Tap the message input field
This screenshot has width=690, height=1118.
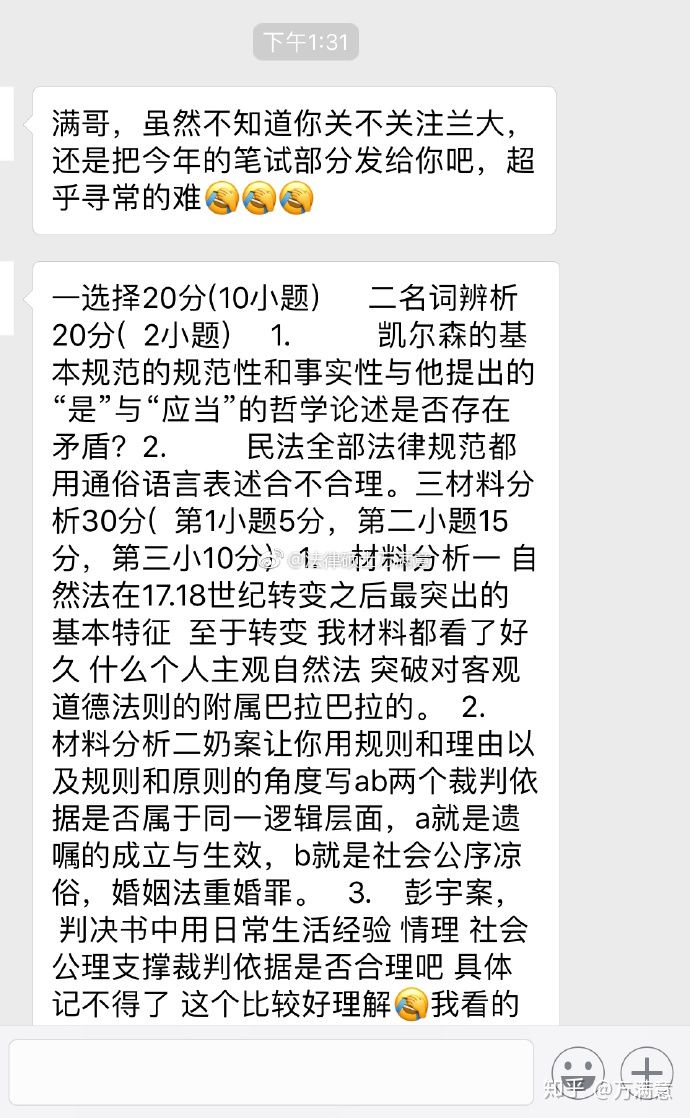271,1071
